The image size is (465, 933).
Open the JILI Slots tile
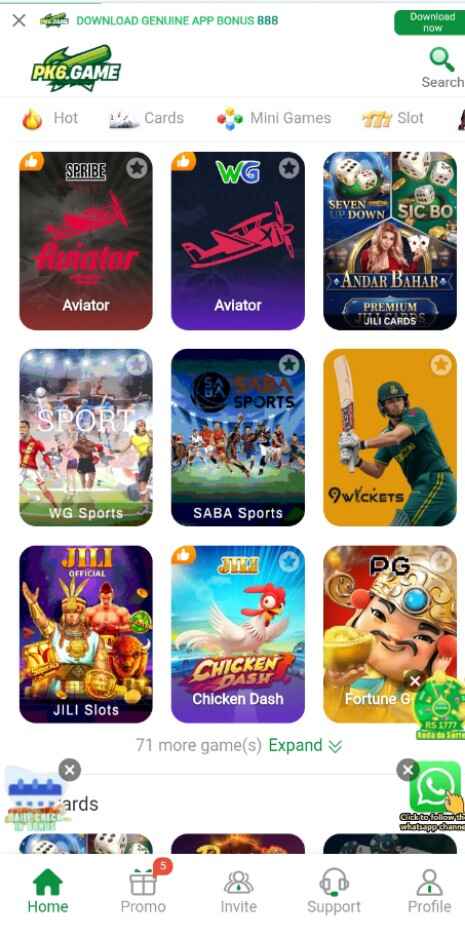pos(86,634)
